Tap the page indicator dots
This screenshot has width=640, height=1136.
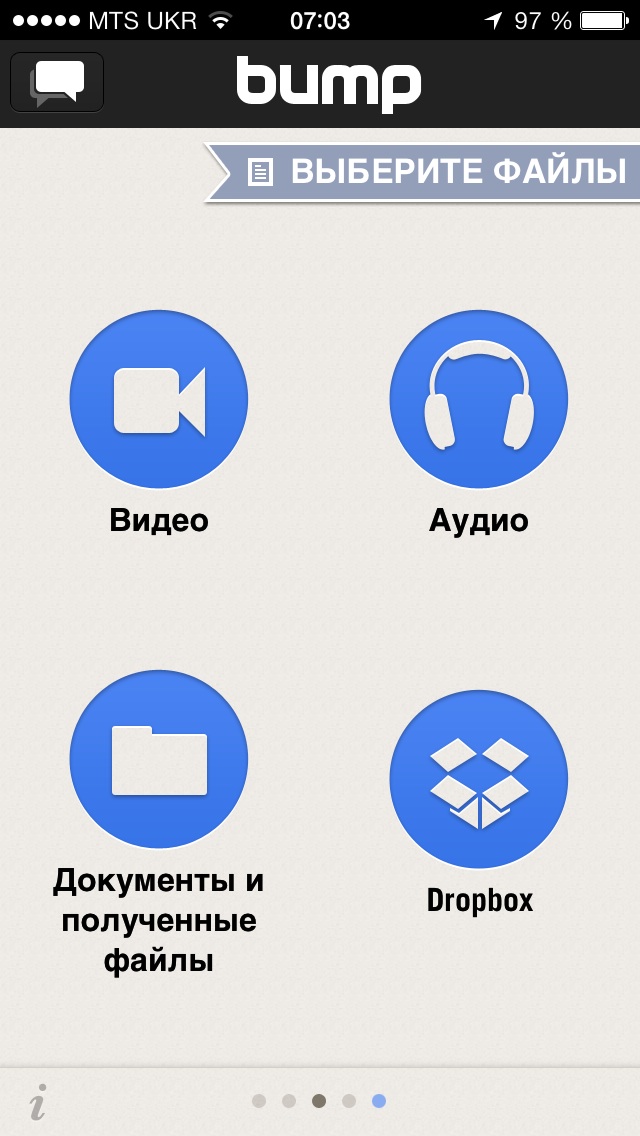point(319,1101)
